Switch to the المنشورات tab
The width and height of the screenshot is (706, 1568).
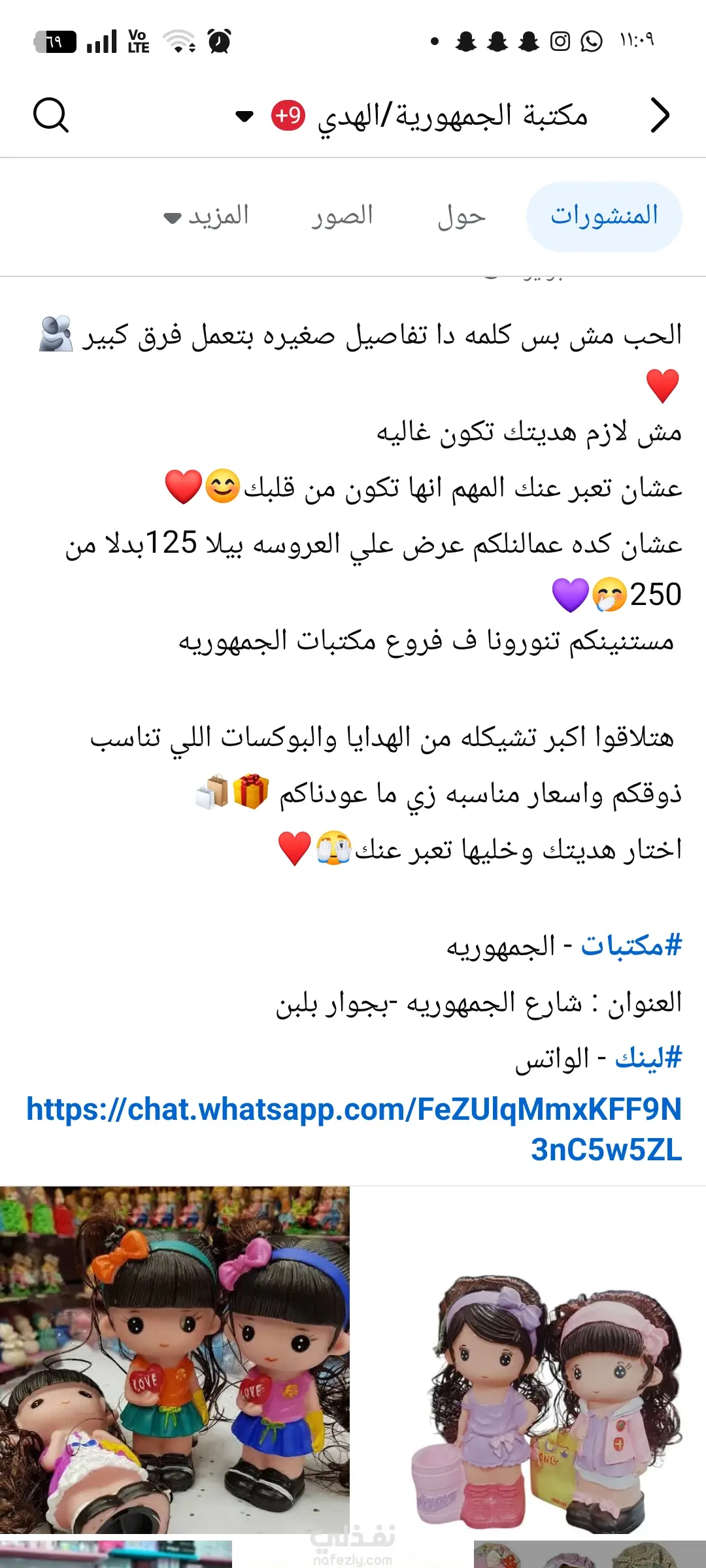tap(603, 216)
